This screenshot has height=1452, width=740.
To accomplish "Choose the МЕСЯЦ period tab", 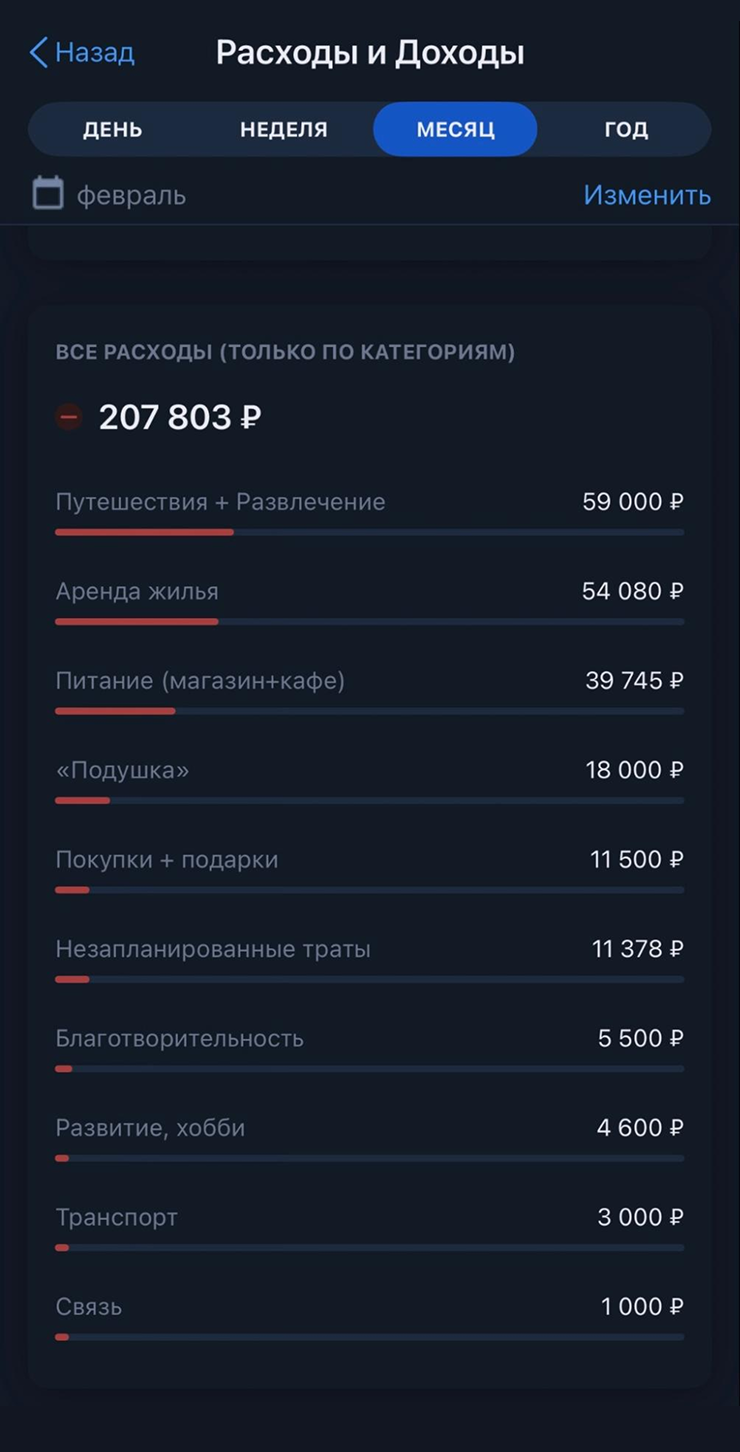I will coord(456,129).
